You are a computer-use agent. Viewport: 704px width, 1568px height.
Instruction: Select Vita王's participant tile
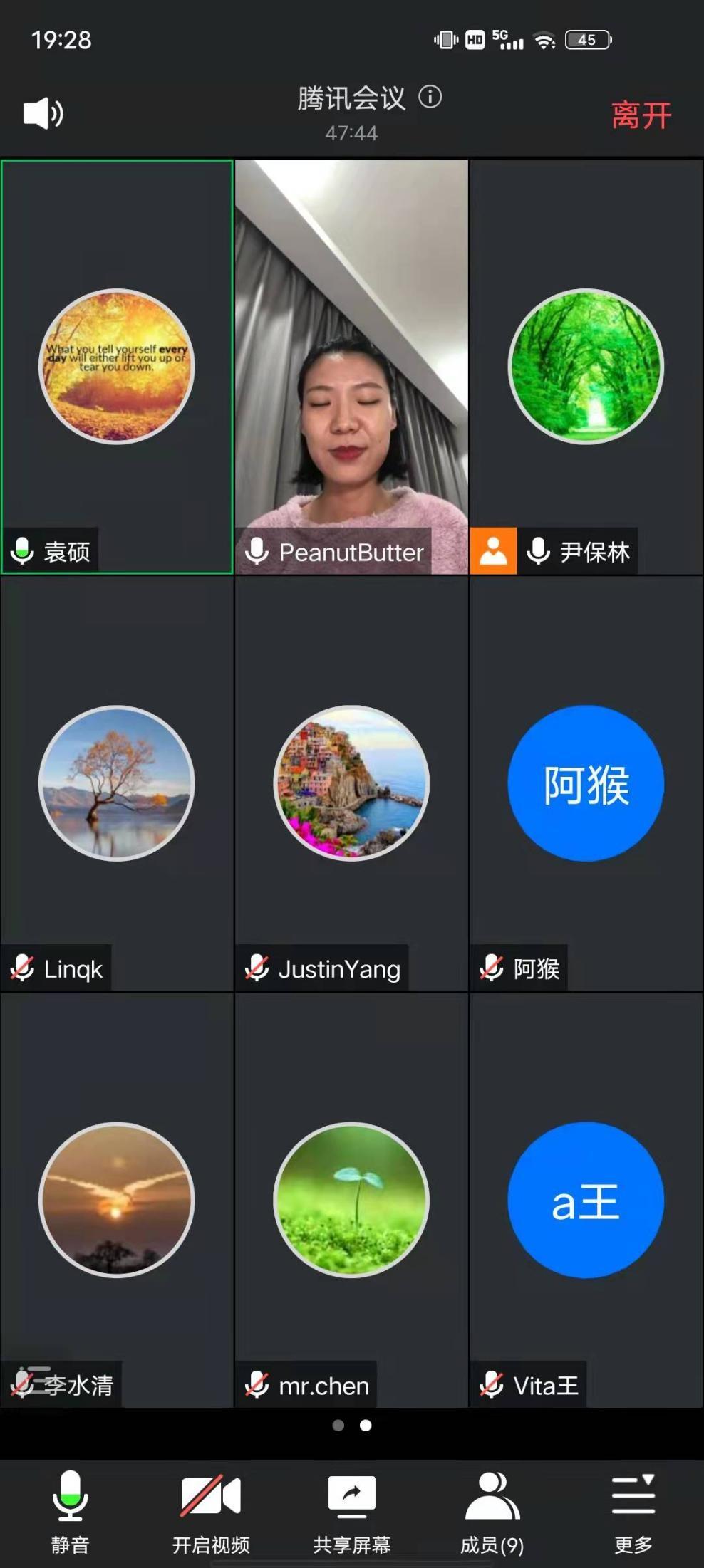point(586,1200)
